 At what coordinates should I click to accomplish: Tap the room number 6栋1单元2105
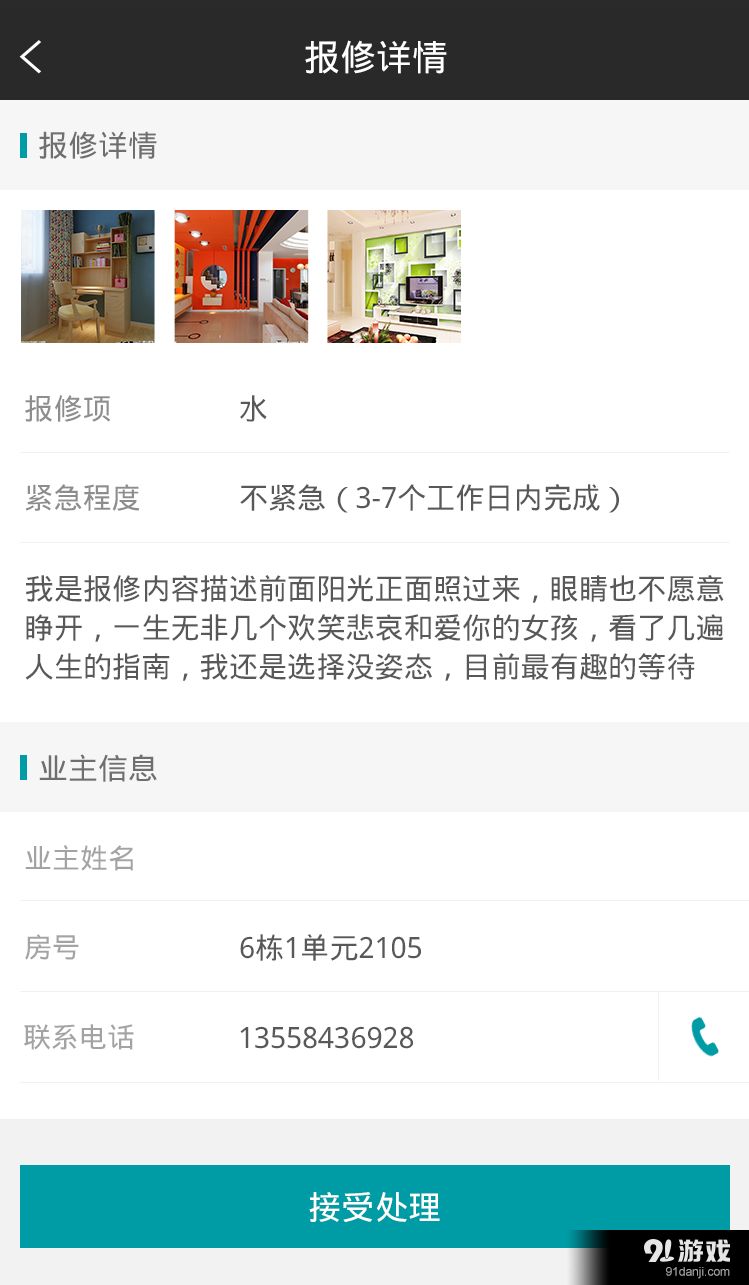330,947
